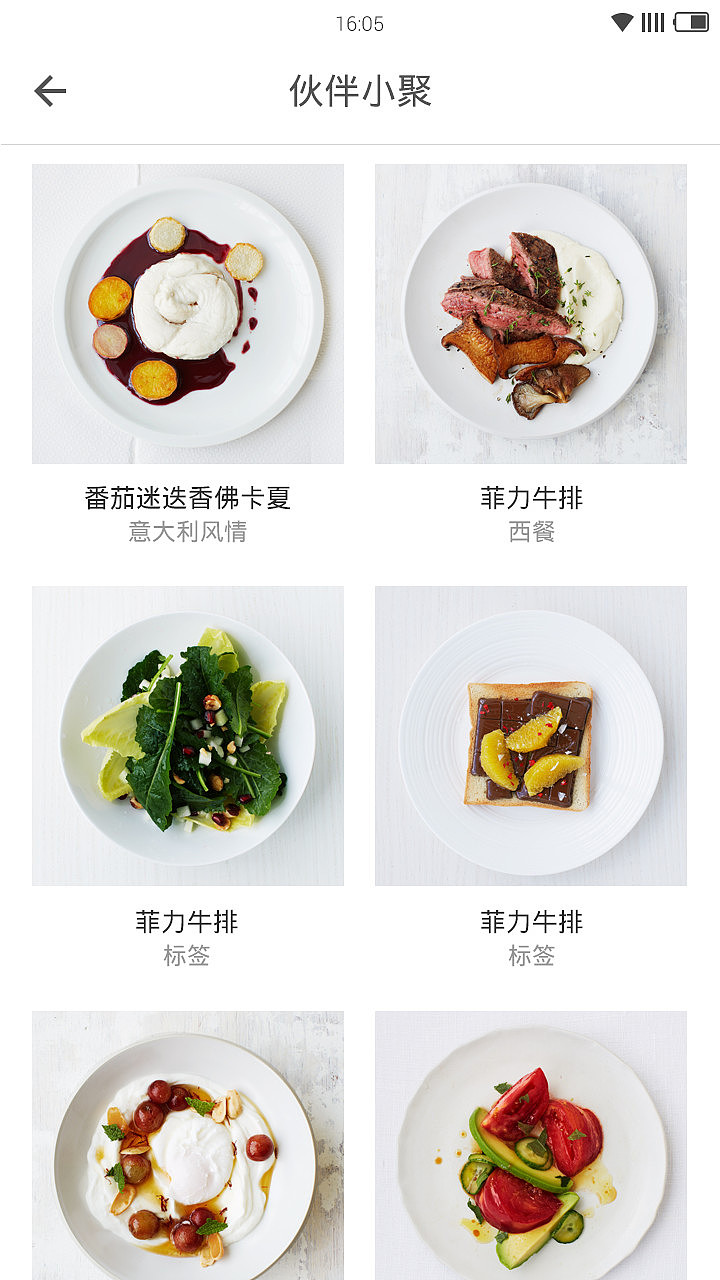The image size is (720, 1280).
Task: Open the 番茄迷迭香佛卡夏 dish photo
Action: [x=187, y=313]
